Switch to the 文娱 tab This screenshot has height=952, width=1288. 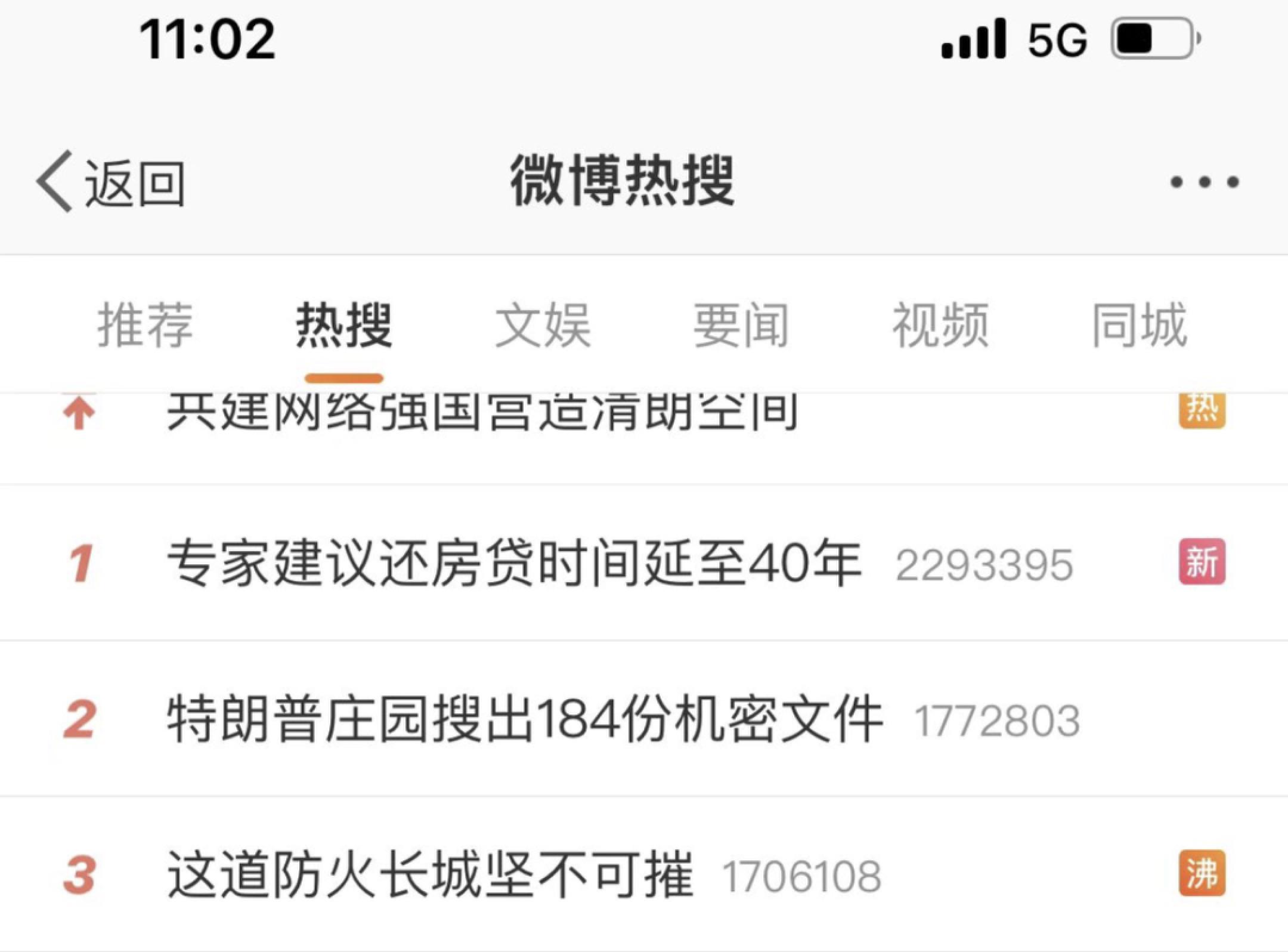tap(543, 326)
